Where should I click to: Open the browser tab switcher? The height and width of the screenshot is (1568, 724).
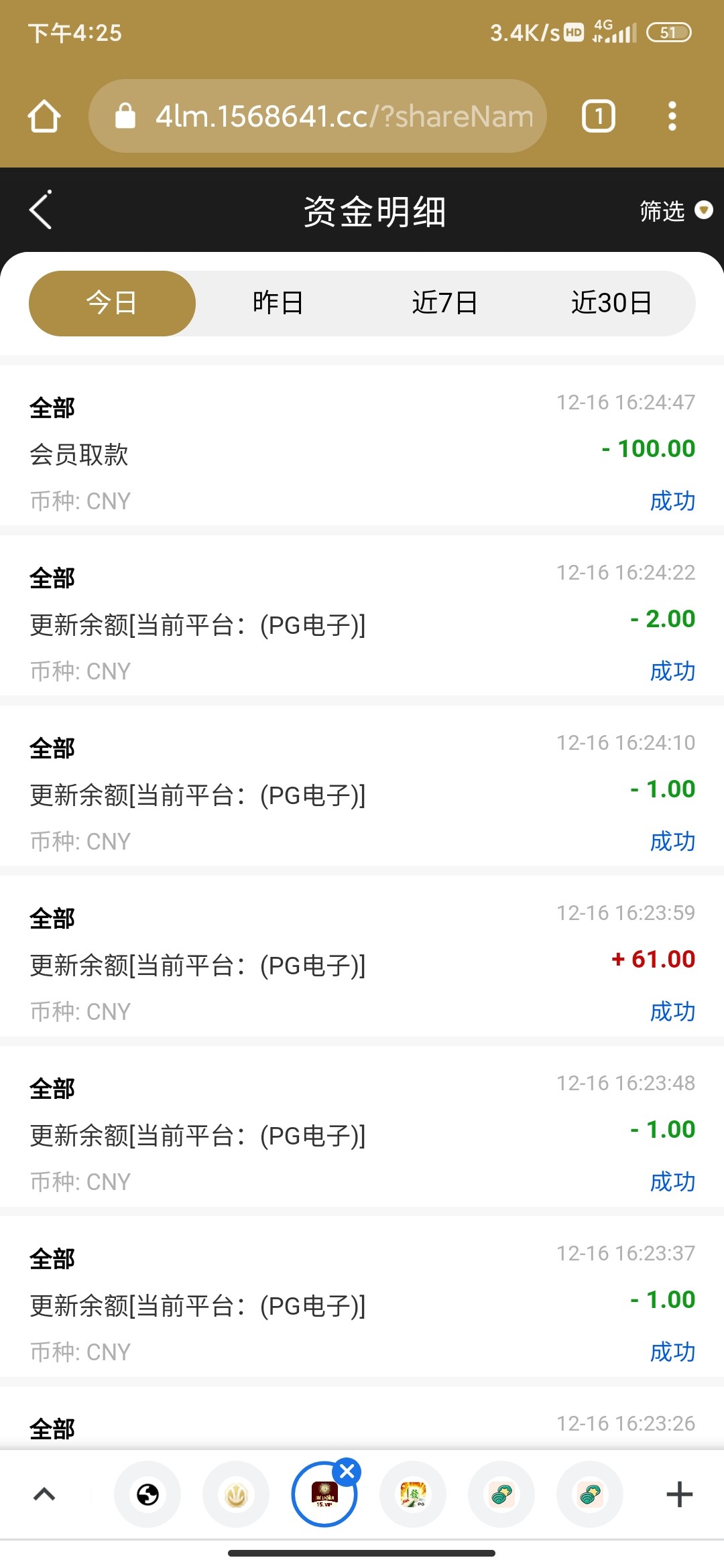click(x=598, y=116)
